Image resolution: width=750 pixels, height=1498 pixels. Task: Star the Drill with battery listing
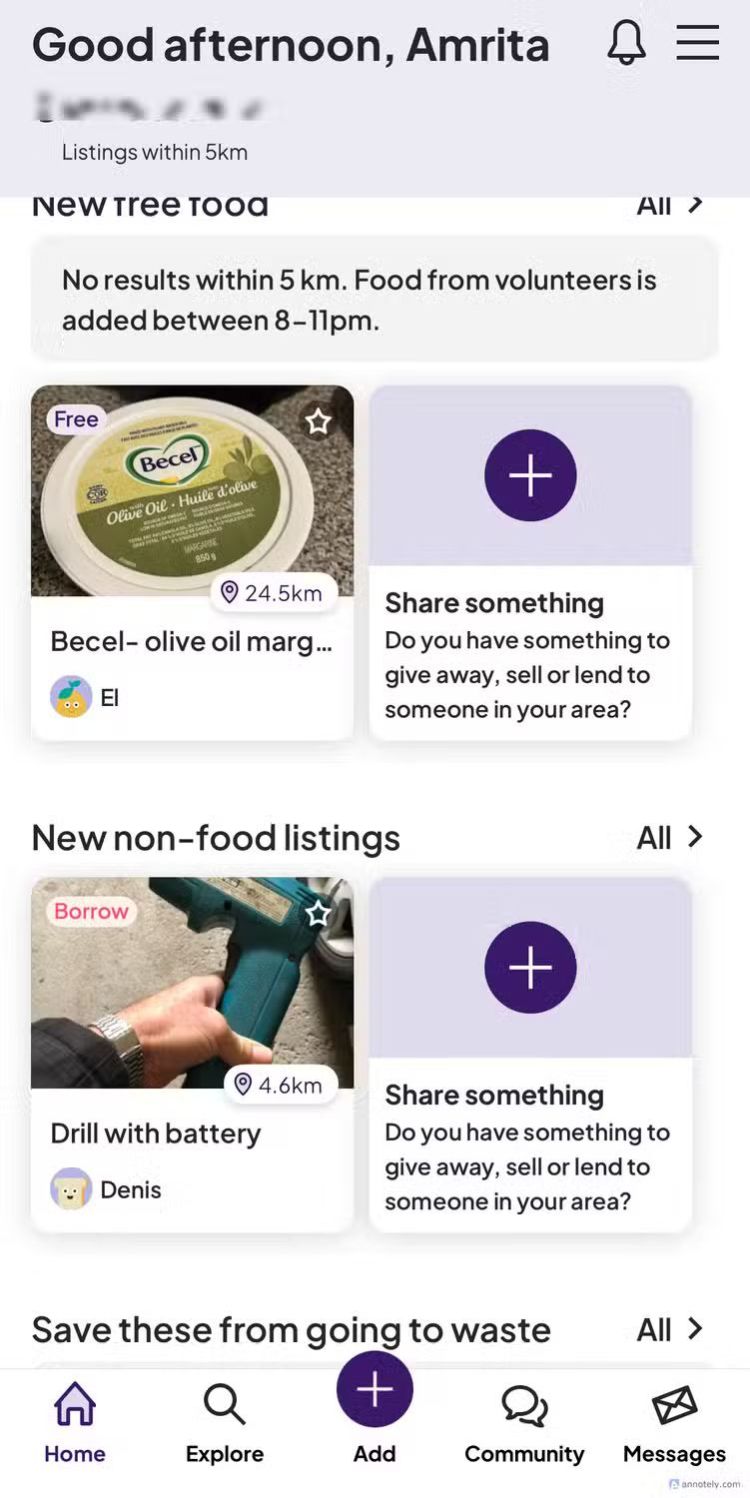click(318, 913)
